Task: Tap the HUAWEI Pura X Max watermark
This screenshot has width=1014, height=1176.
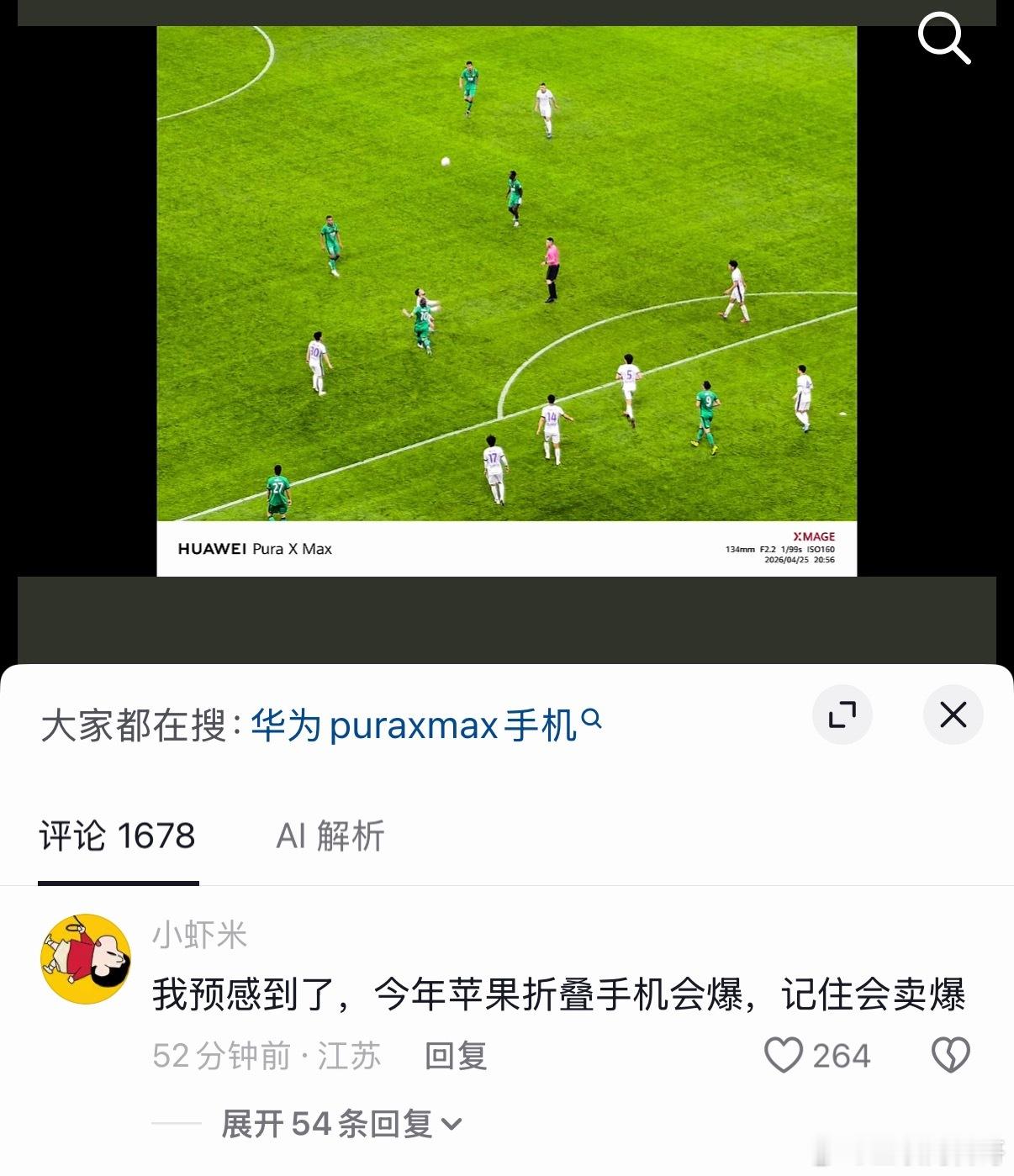Action: tap(254, 549)
